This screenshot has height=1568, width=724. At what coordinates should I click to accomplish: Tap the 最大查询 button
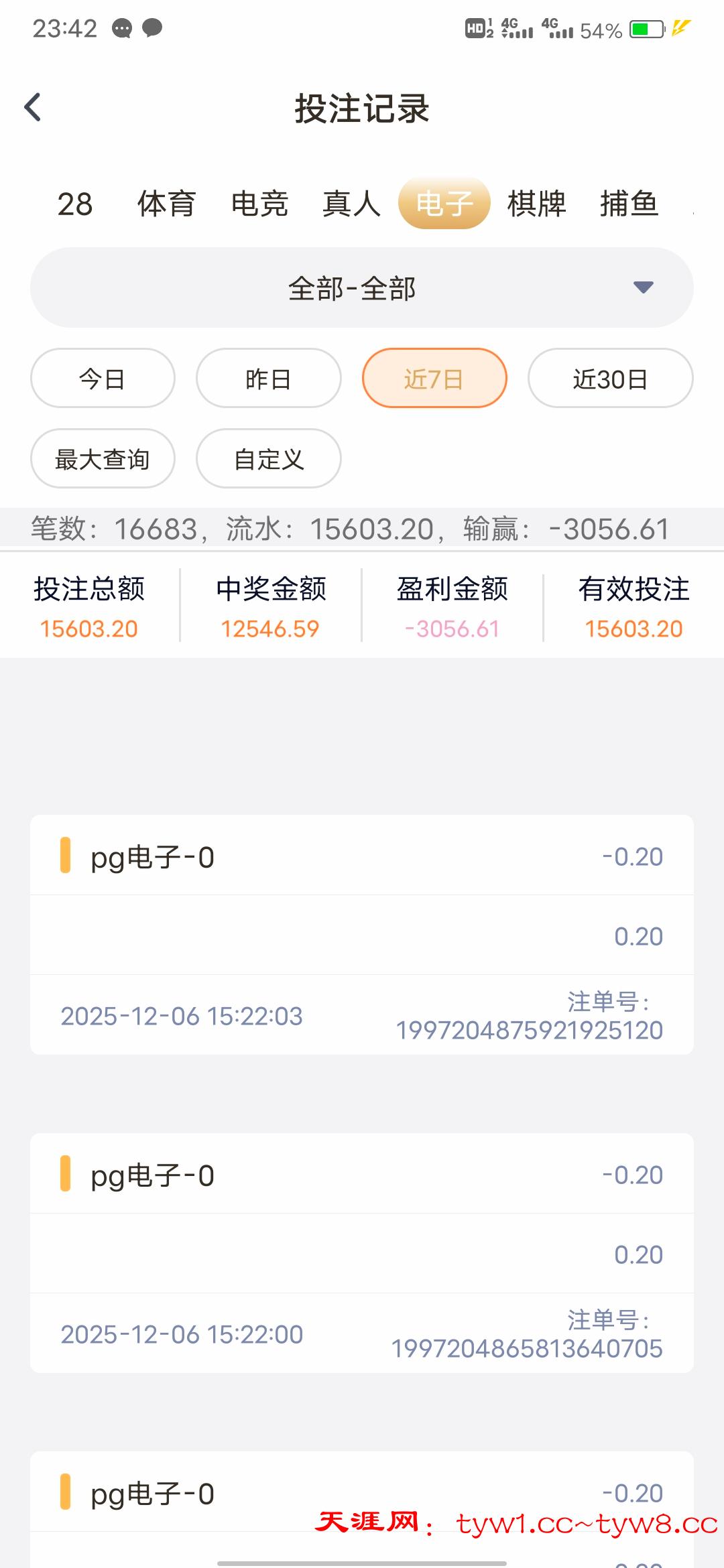point(103,459)
